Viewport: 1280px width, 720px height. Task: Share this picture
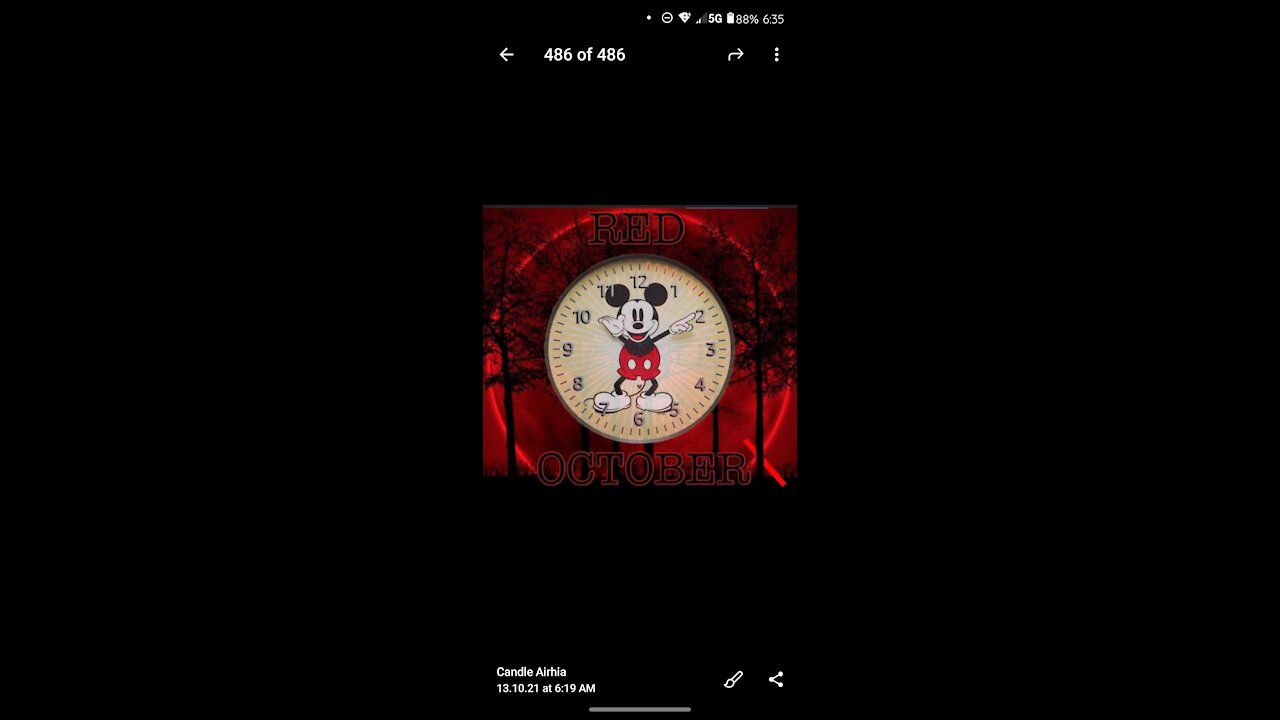tap(776, 680)
